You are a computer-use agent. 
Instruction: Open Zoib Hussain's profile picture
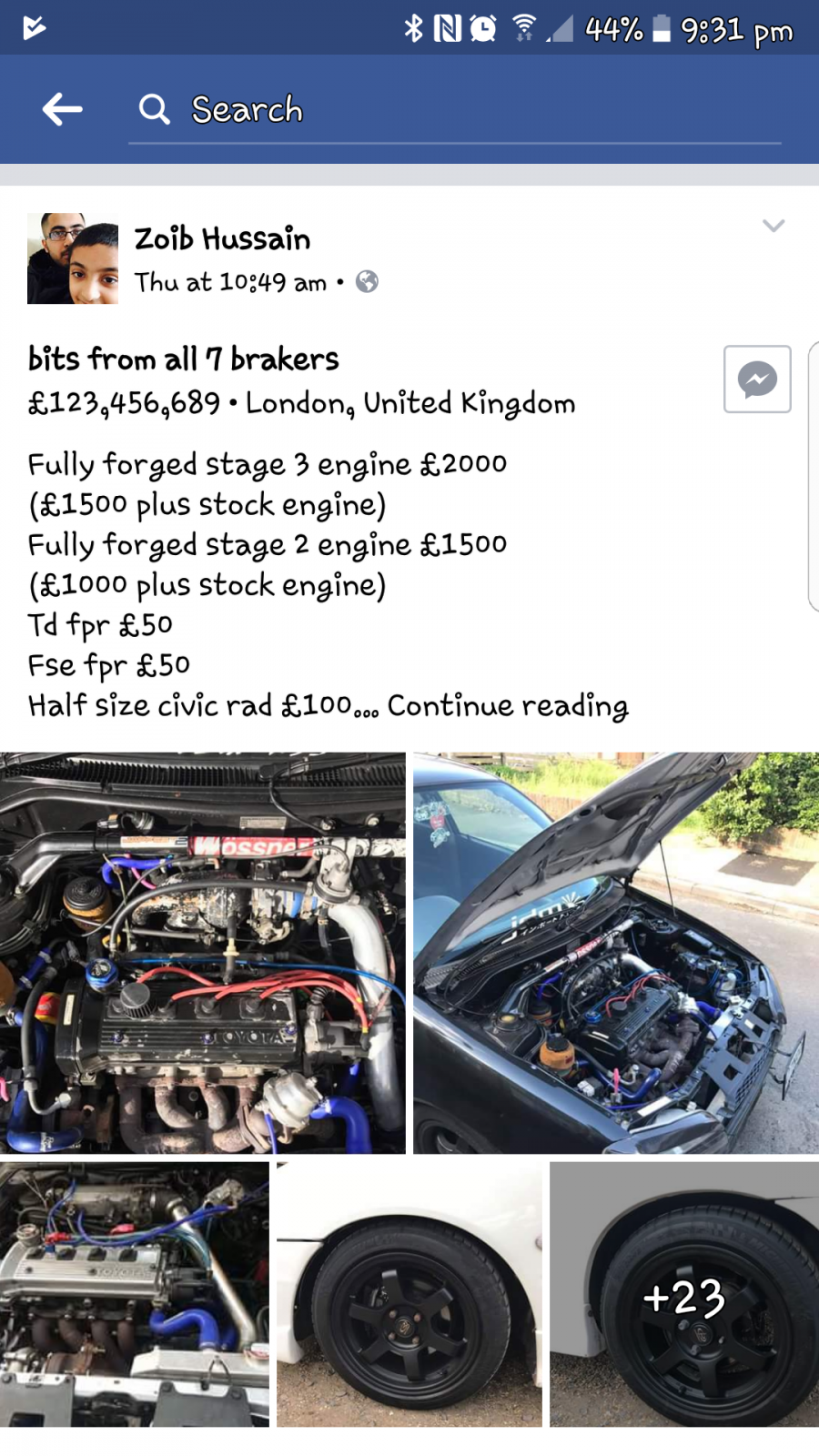point(73,258)
